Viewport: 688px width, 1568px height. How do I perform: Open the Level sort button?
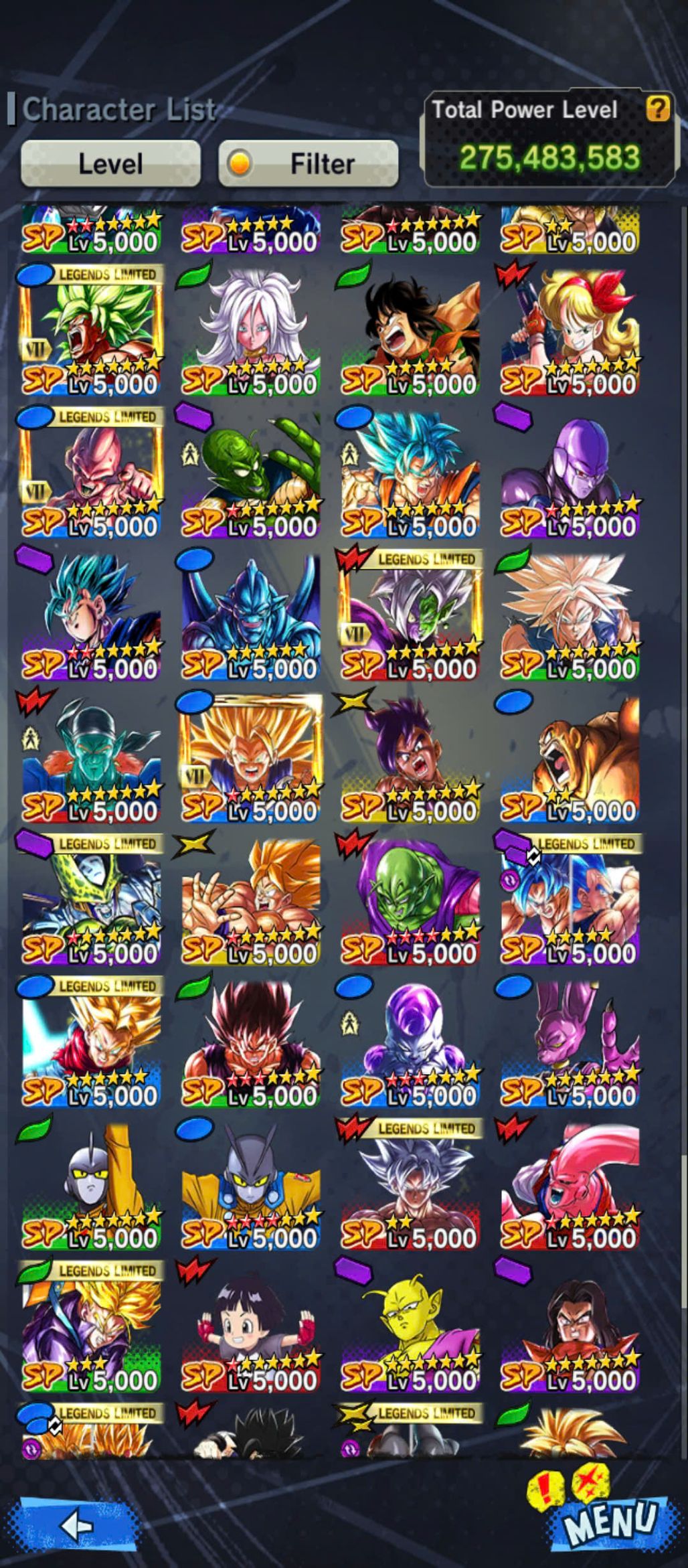pyautogui.click(x=110, y=163)
